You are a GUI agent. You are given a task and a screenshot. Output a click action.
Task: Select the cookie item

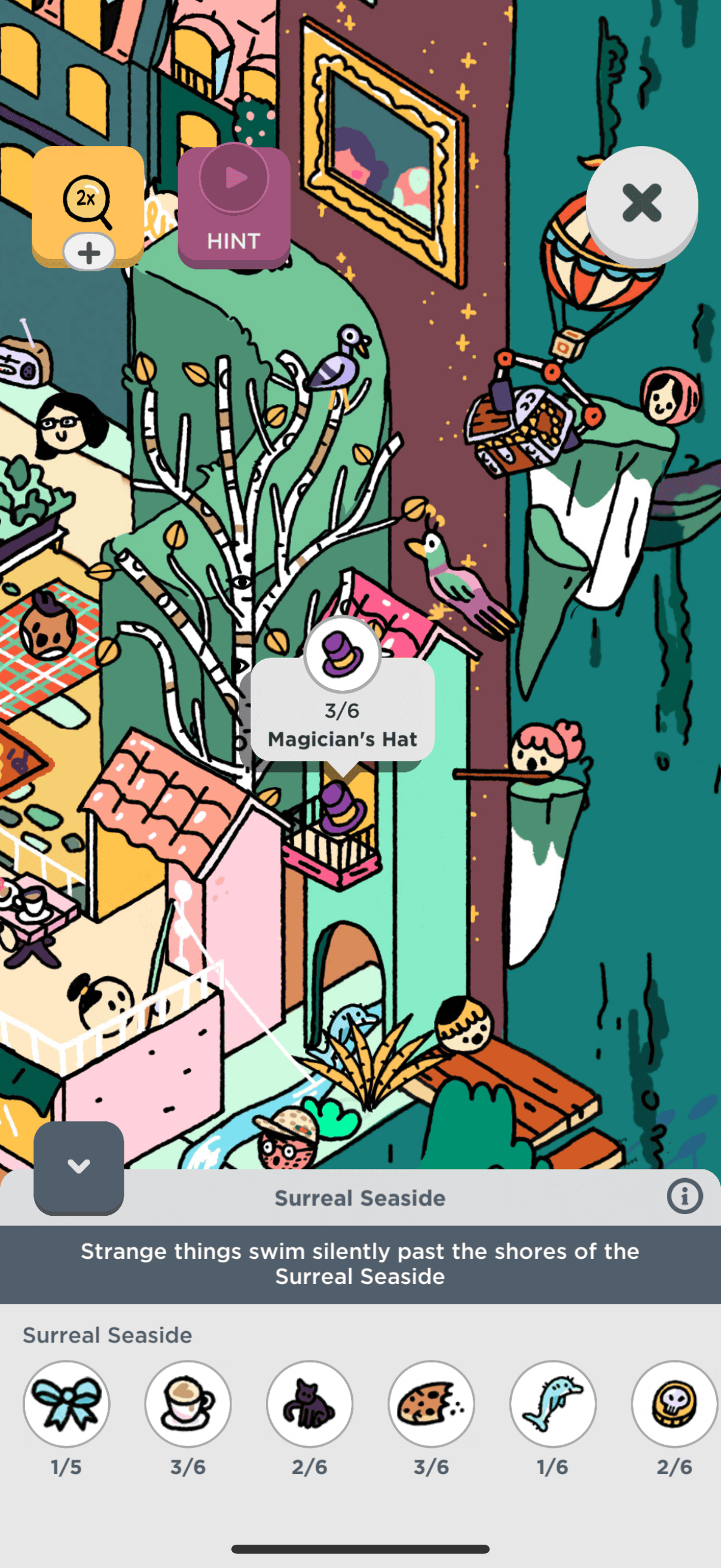[x=432, y=1403]
